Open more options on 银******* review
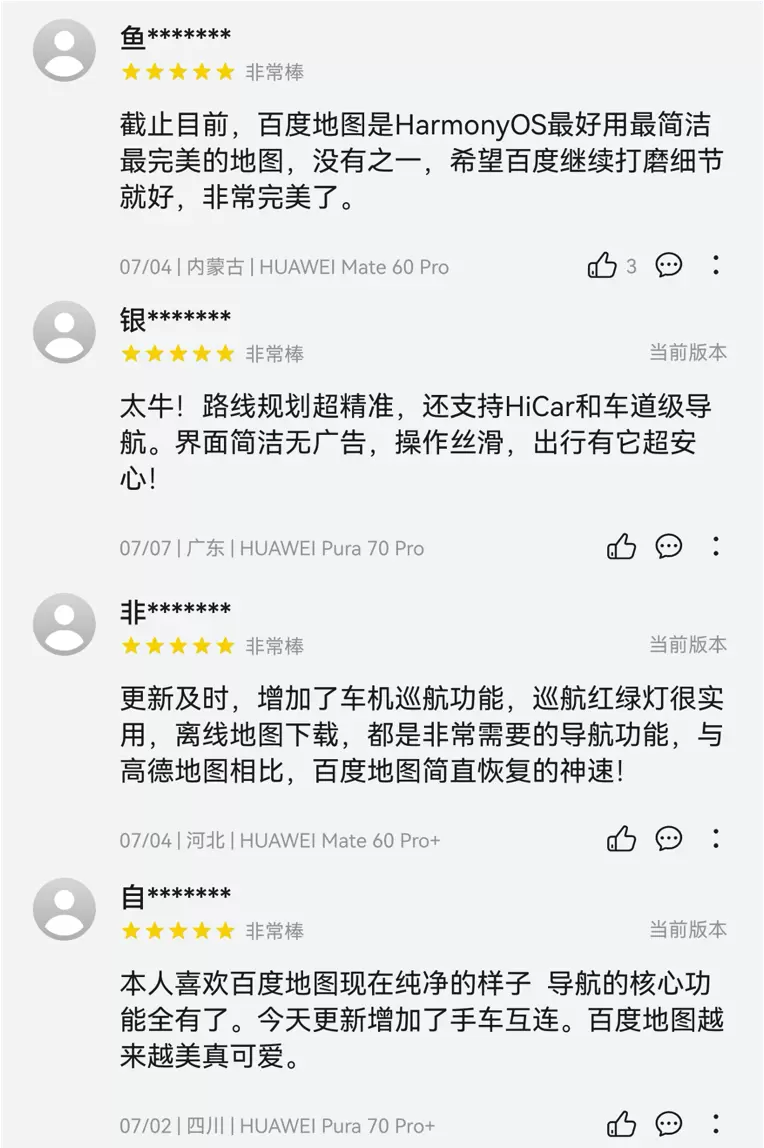The image size is (764, 1148). tap(716, 547)
